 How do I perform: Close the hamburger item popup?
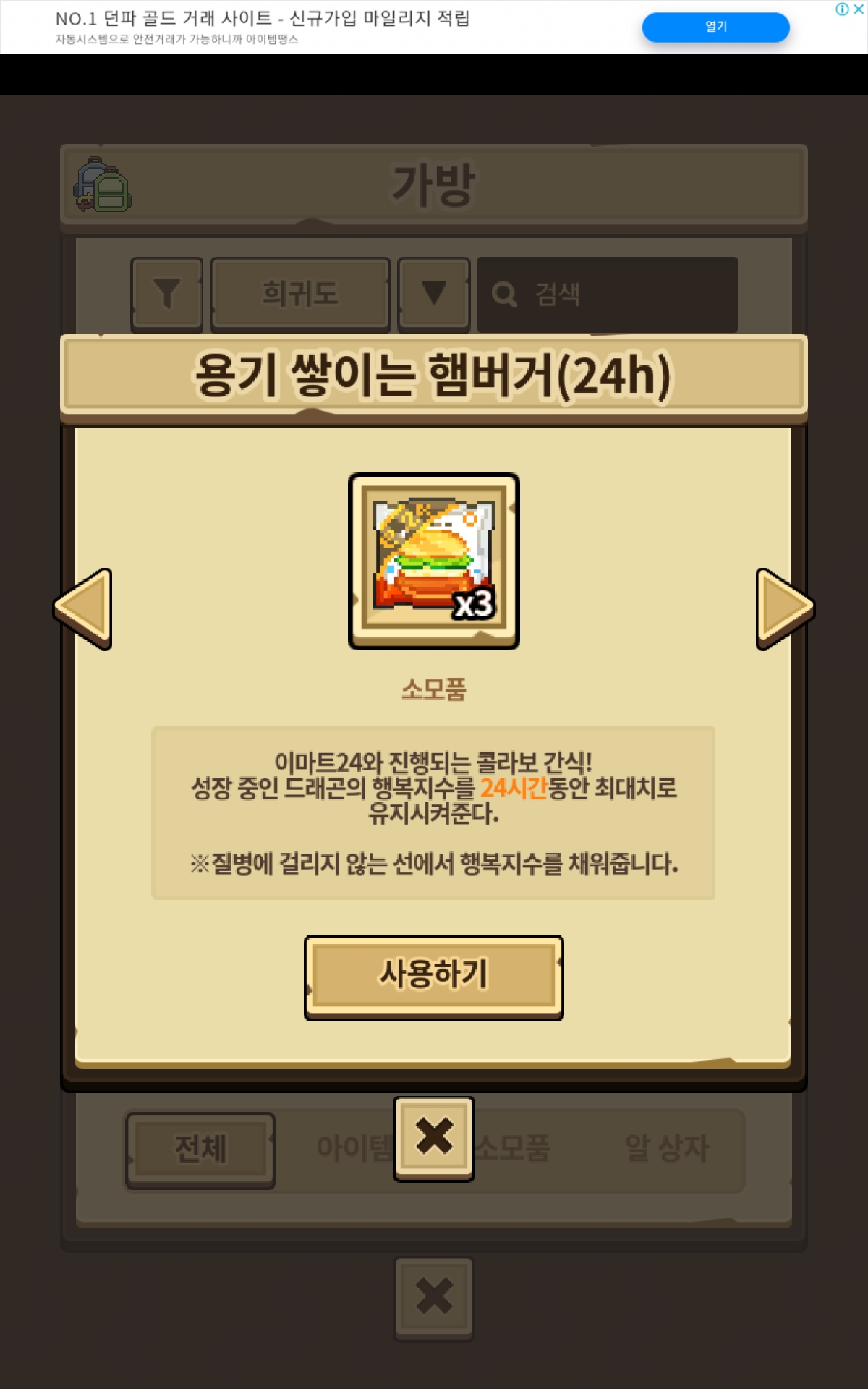[x=434, y=1137]
